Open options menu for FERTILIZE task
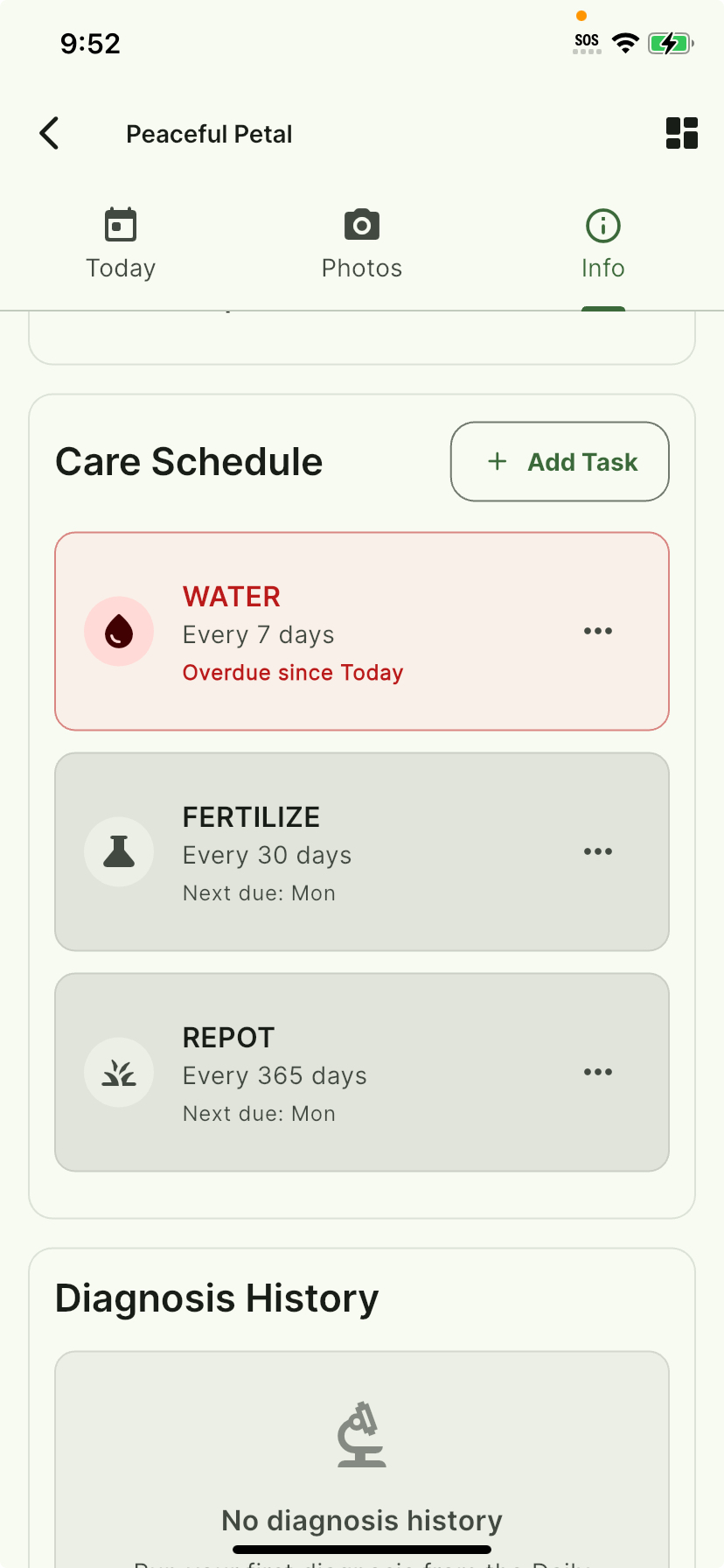The height and width of the screenshot is (1568, 724). click(x=597, y=850)
